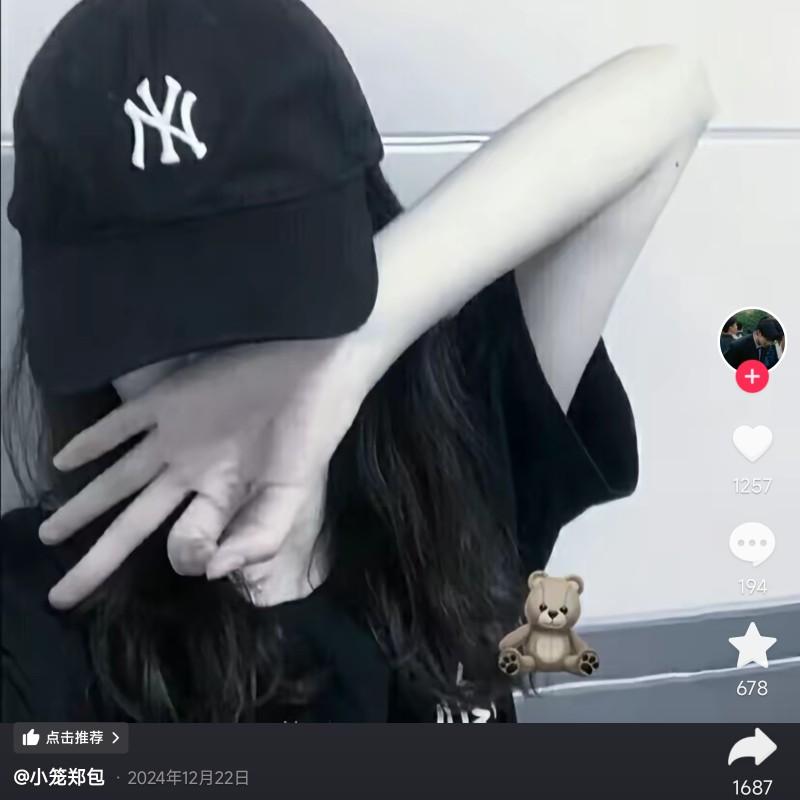Tap the 点击推荐 recommend button
This screenshot has height=800, width=800.
coord(70,738)
